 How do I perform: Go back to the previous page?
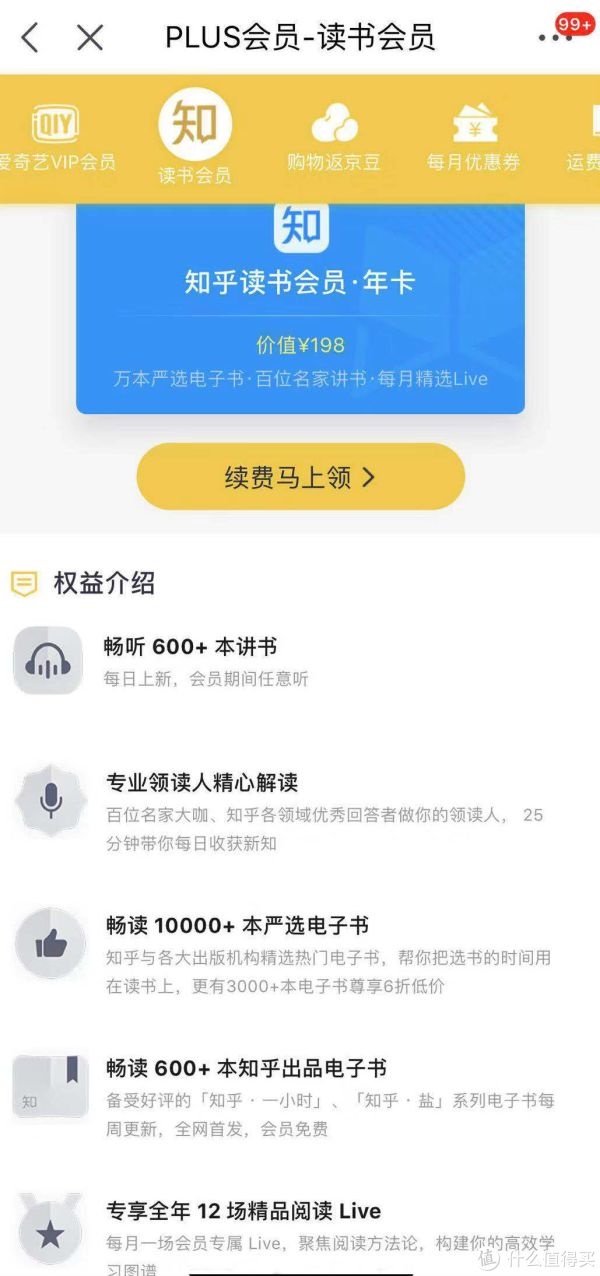coord(30,38)
